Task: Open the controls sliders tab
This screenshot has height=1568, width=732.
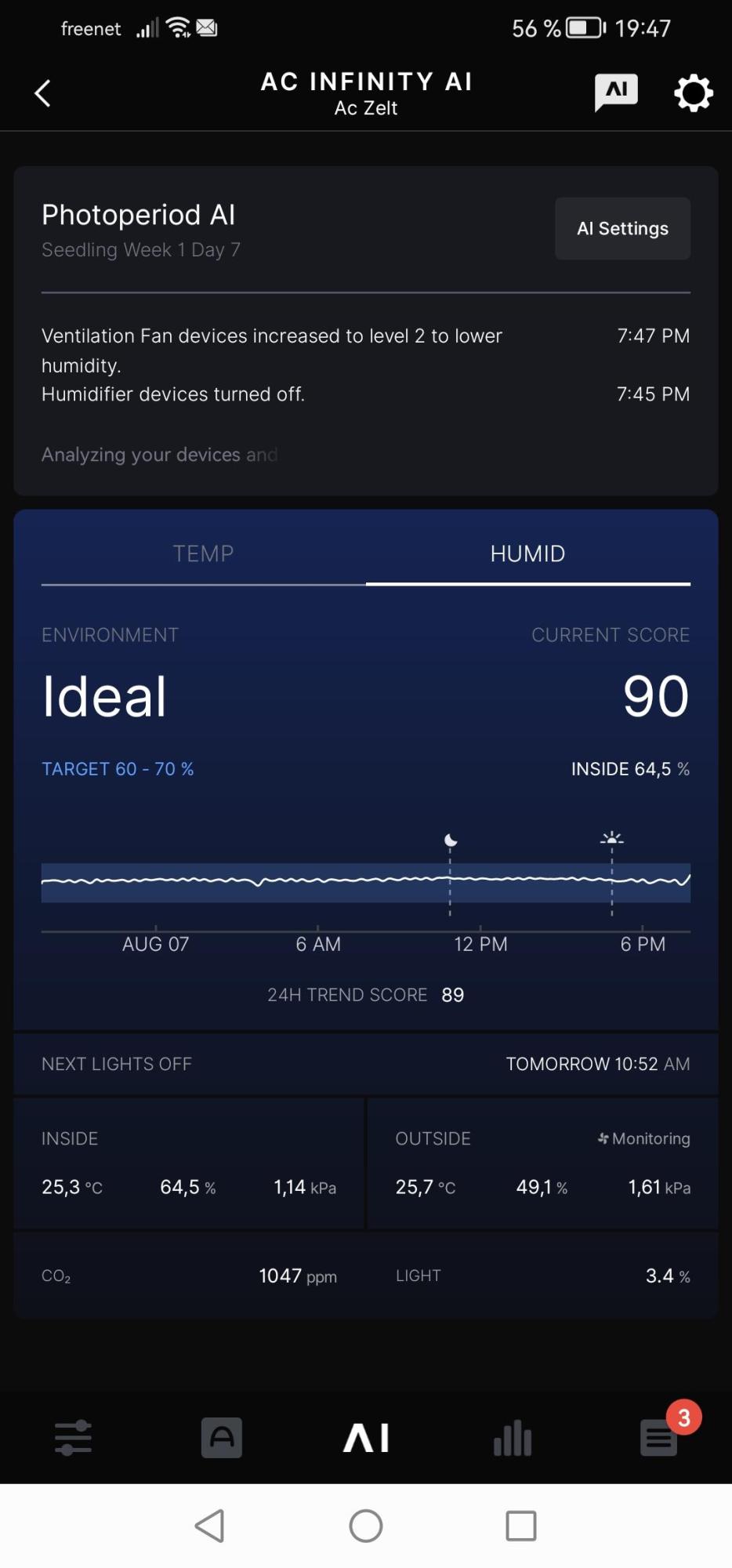Action: [74, 1438]
